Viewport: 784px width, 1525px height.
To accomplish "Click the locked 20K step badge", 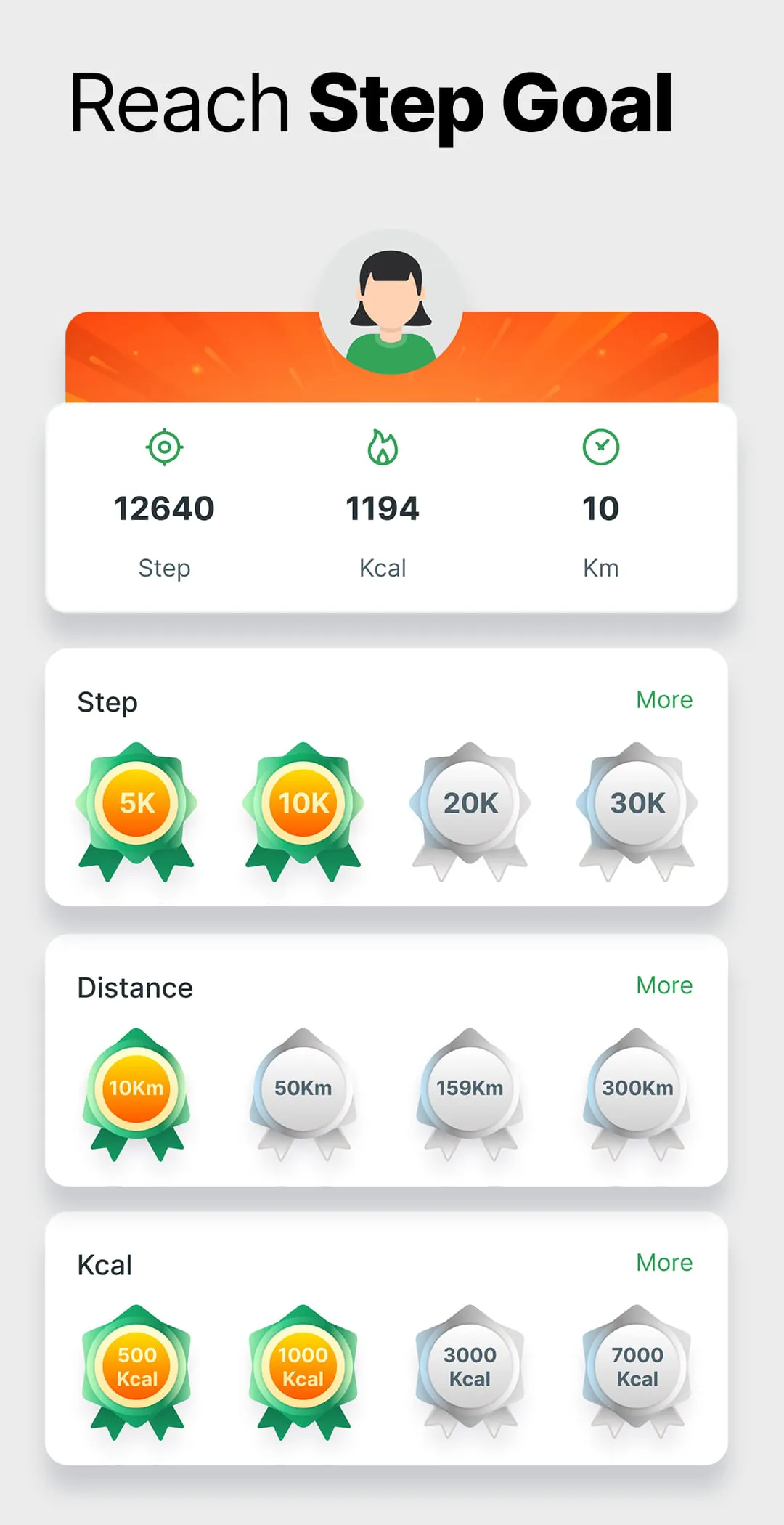I will [x=470, y=802].
